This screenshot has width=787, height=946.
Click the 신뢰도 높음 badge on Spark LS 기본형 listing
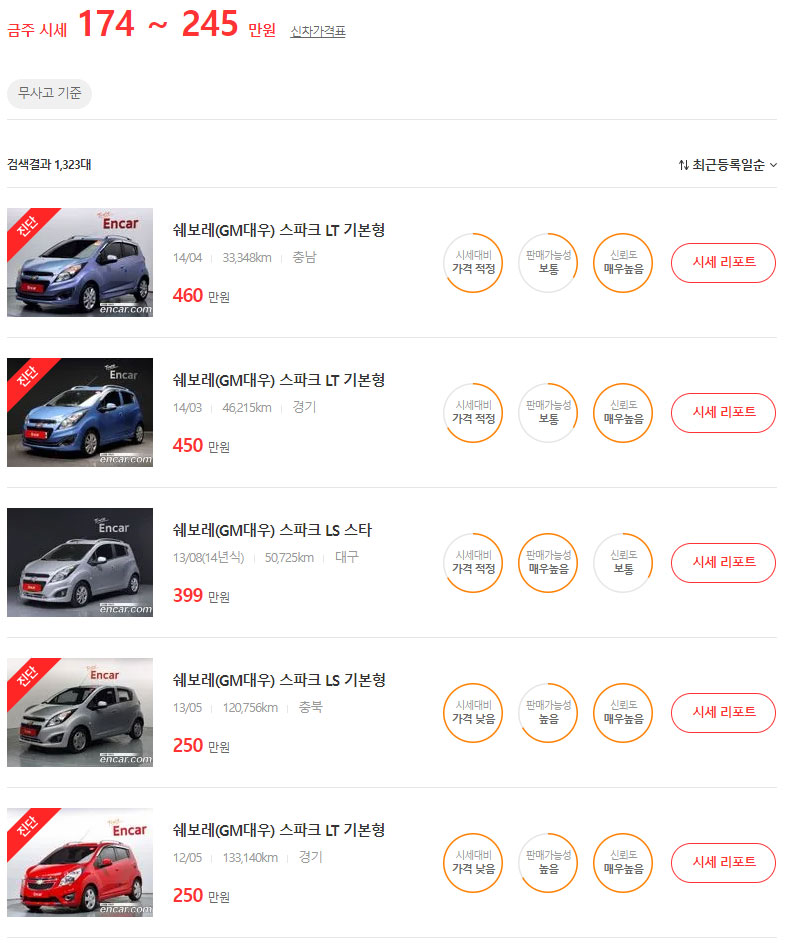tap(622, 713)
